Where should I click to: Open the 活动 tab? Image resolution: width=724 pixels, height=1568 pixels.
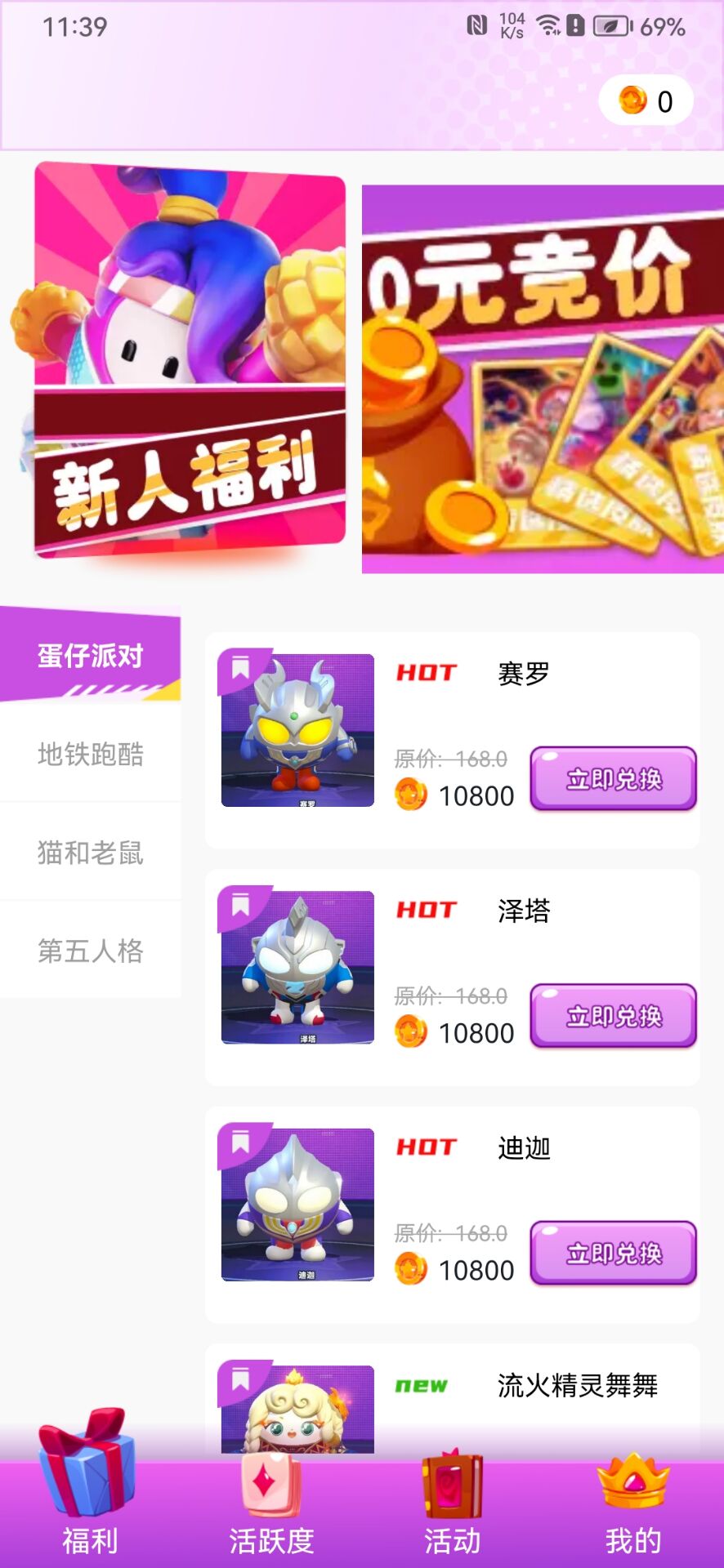pyautogui.click(x=452, y=1503)
